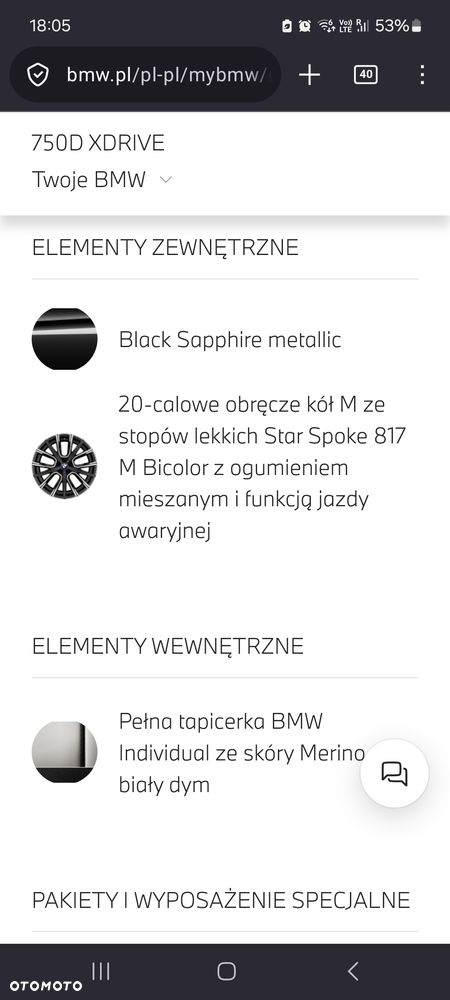Screen dimensions: 450x1000
Task: View site security info via the shield icon
Action: tap(38, 75)
